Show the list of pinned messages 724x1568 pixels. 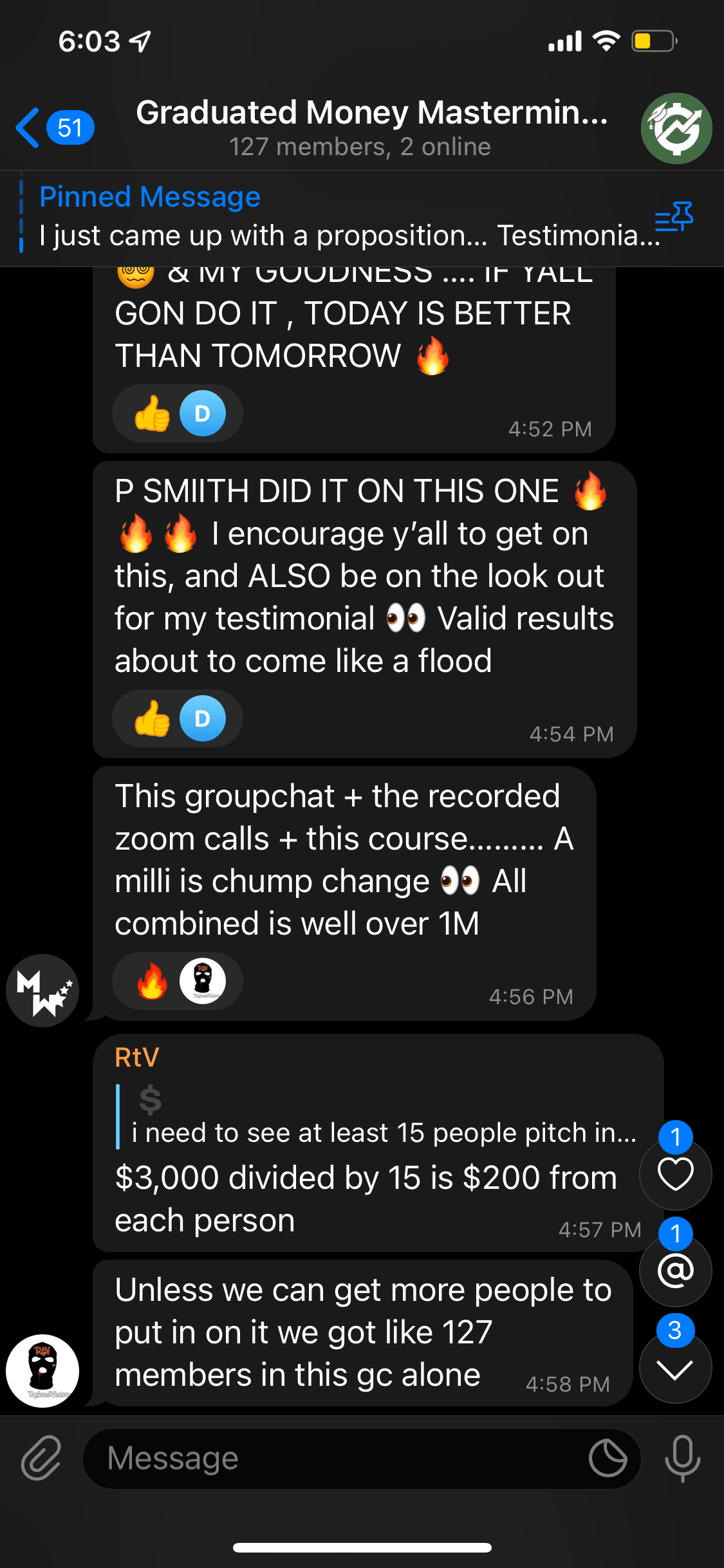[x=674, y=217]
